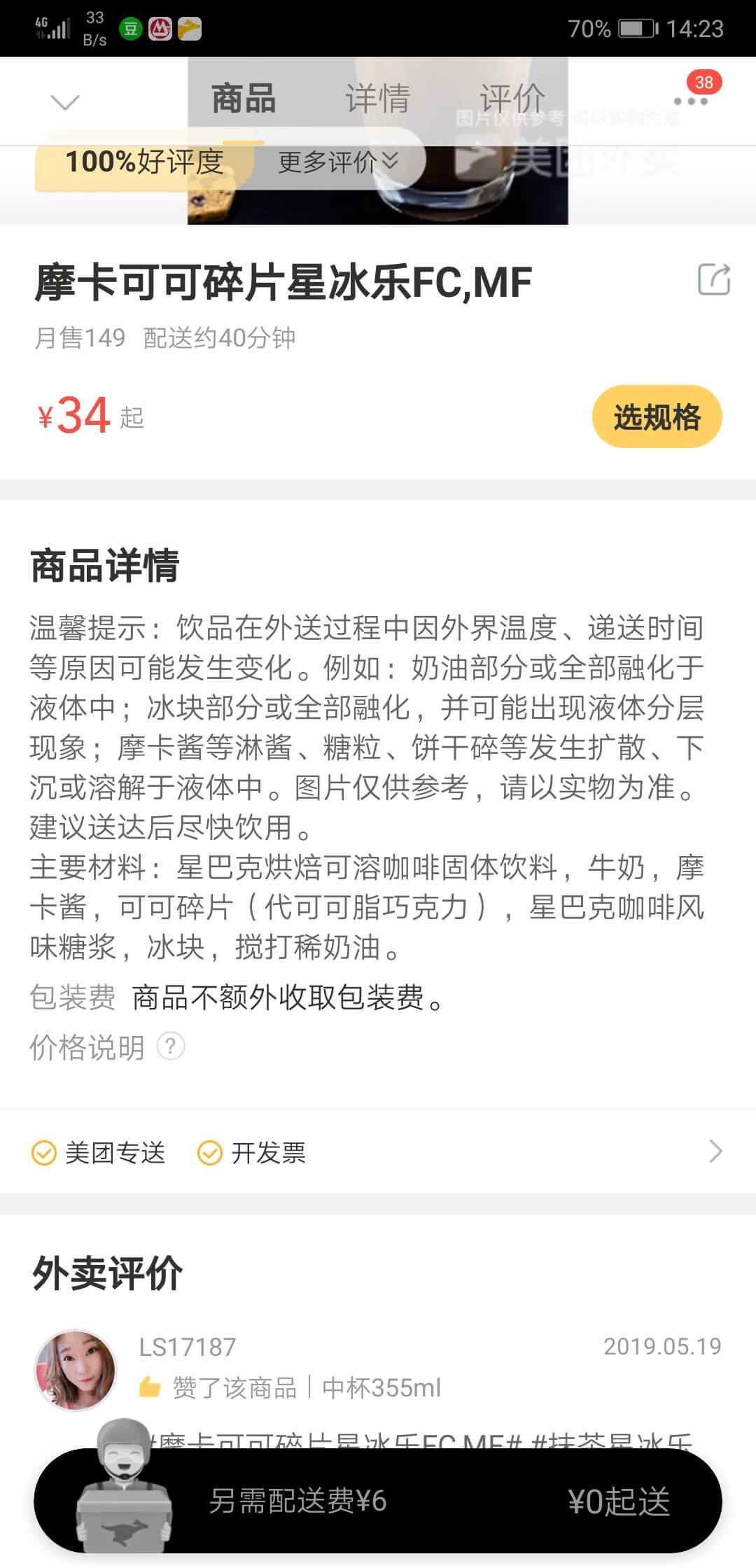Switch to the 评价 tab
The width and height of the screenshot is (756, 1568).
tap(512, 99)
